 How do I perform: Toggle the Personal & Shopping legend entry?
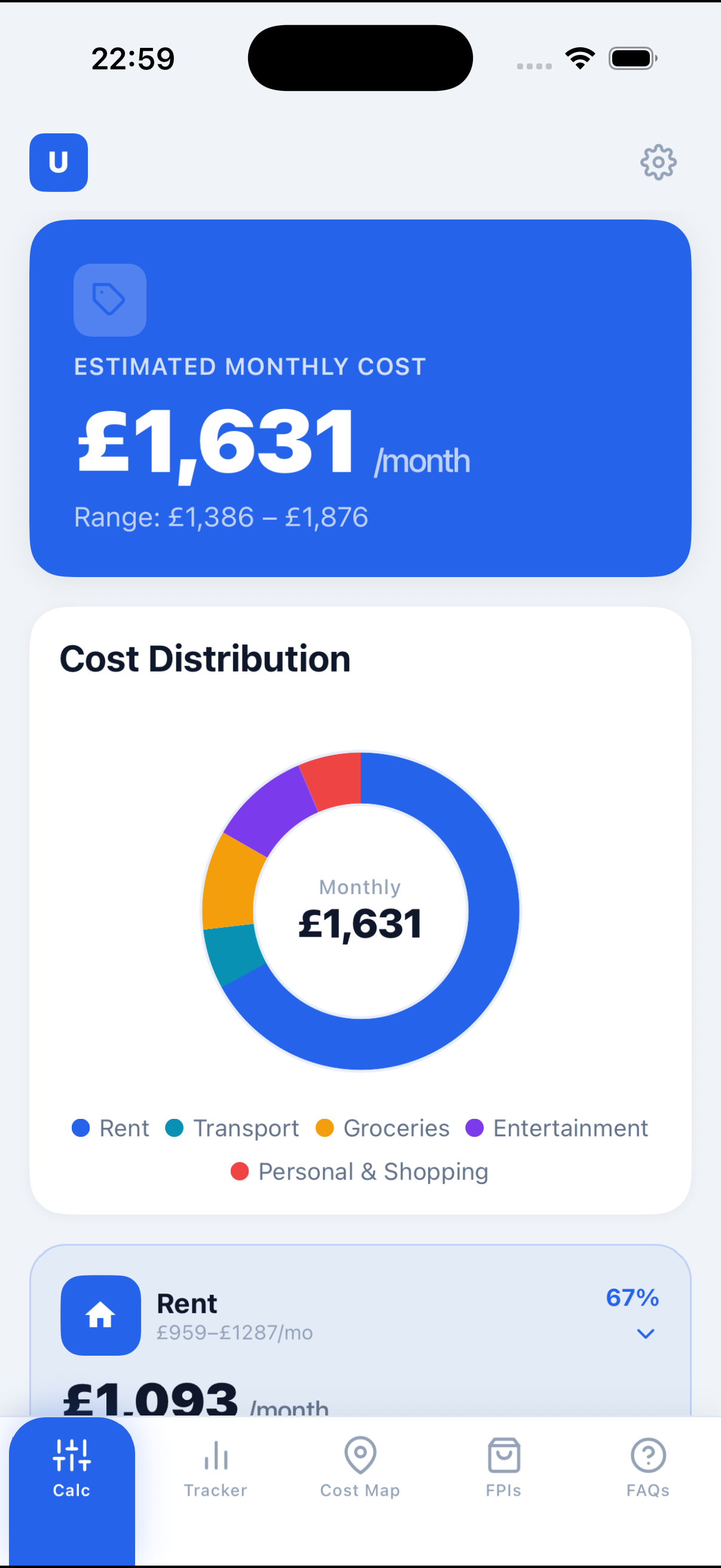coord(361,1171)
